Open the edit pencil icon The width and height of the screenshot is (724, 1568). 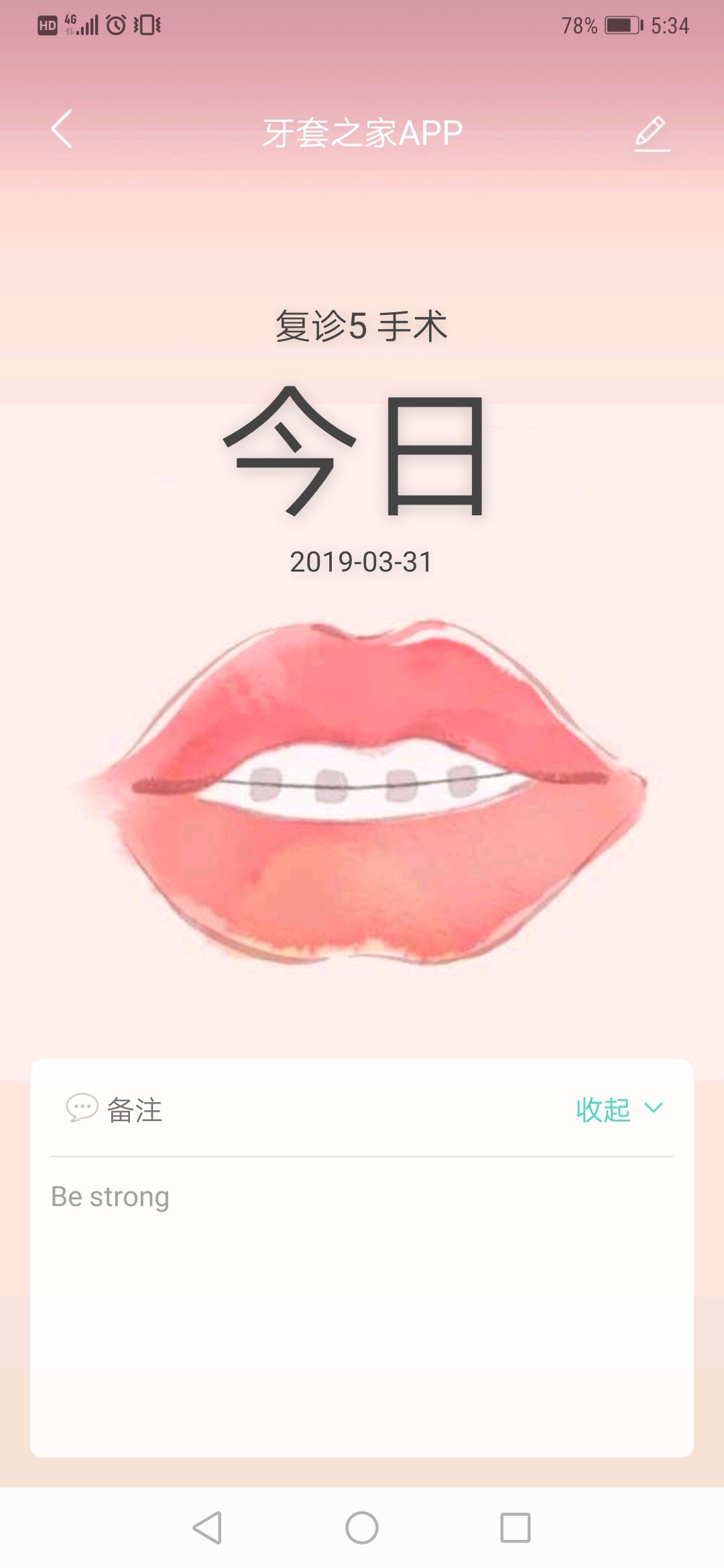(x=651, y=133)
